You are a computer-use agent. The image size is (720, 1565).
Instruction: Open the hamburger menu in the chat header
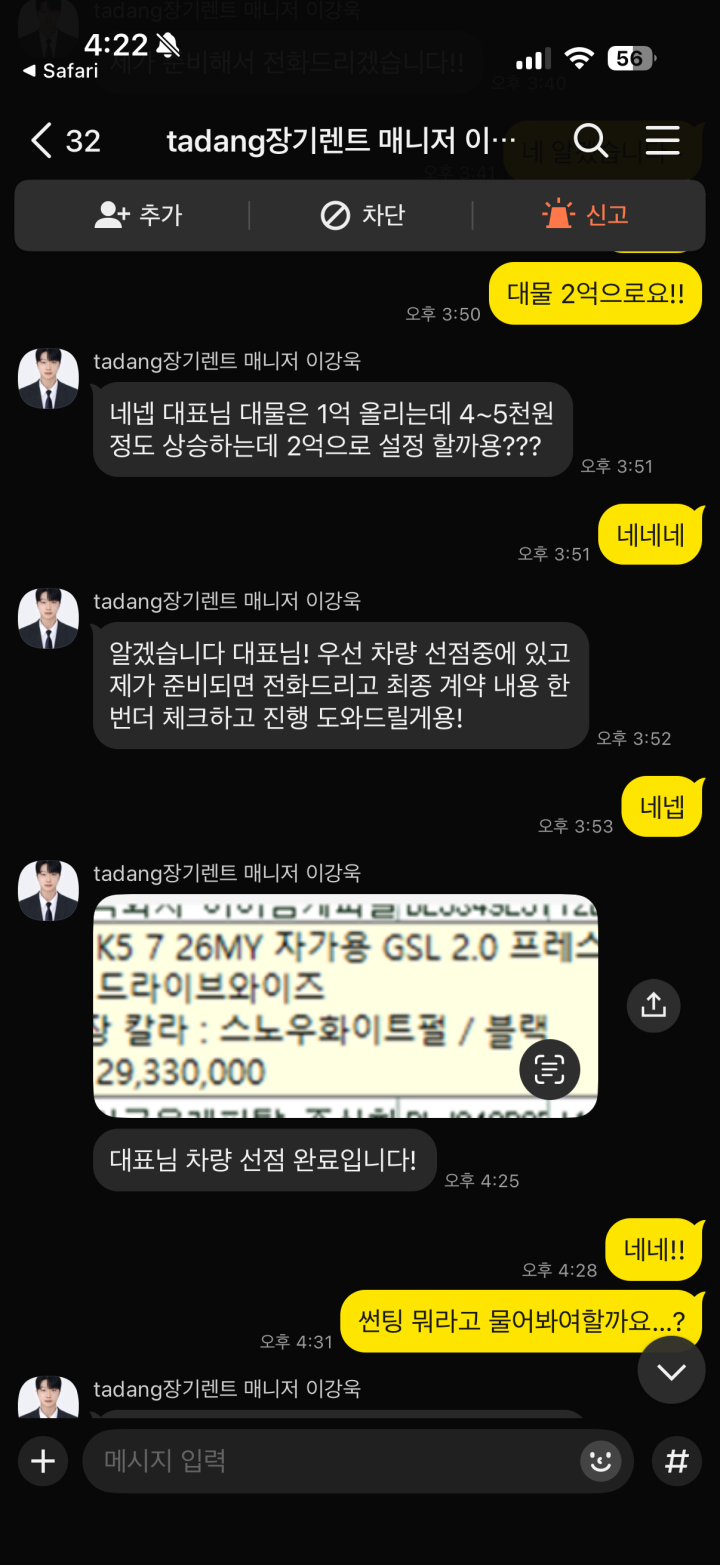pos(662,140)
